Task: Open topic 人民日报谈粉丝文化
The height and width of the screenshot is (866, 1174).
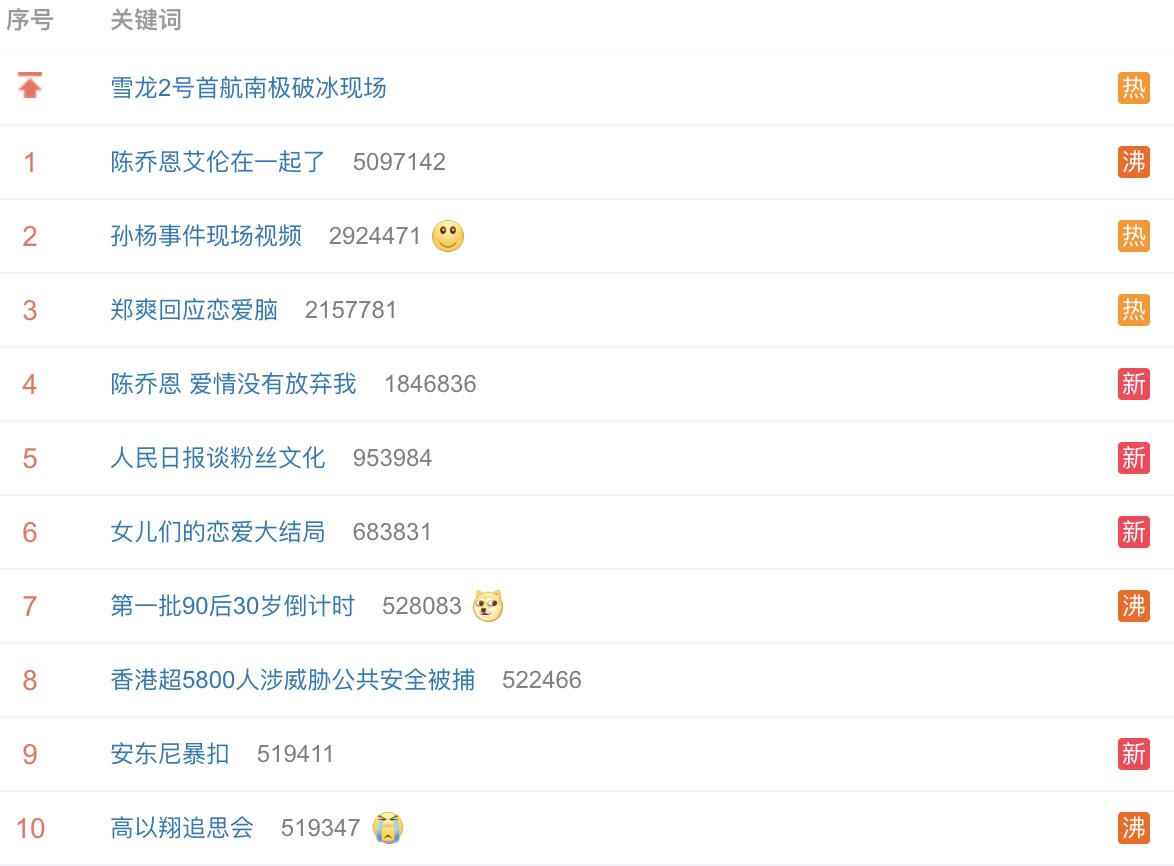Action: [218, 458]
